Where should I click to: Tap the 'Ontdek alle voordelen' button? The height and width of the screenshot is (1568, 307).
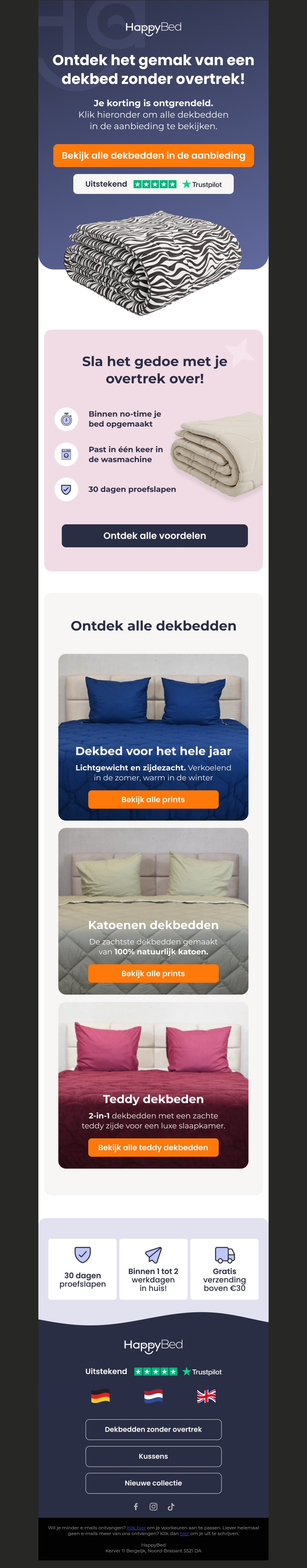pyautogui.click(x=154, y=536)
